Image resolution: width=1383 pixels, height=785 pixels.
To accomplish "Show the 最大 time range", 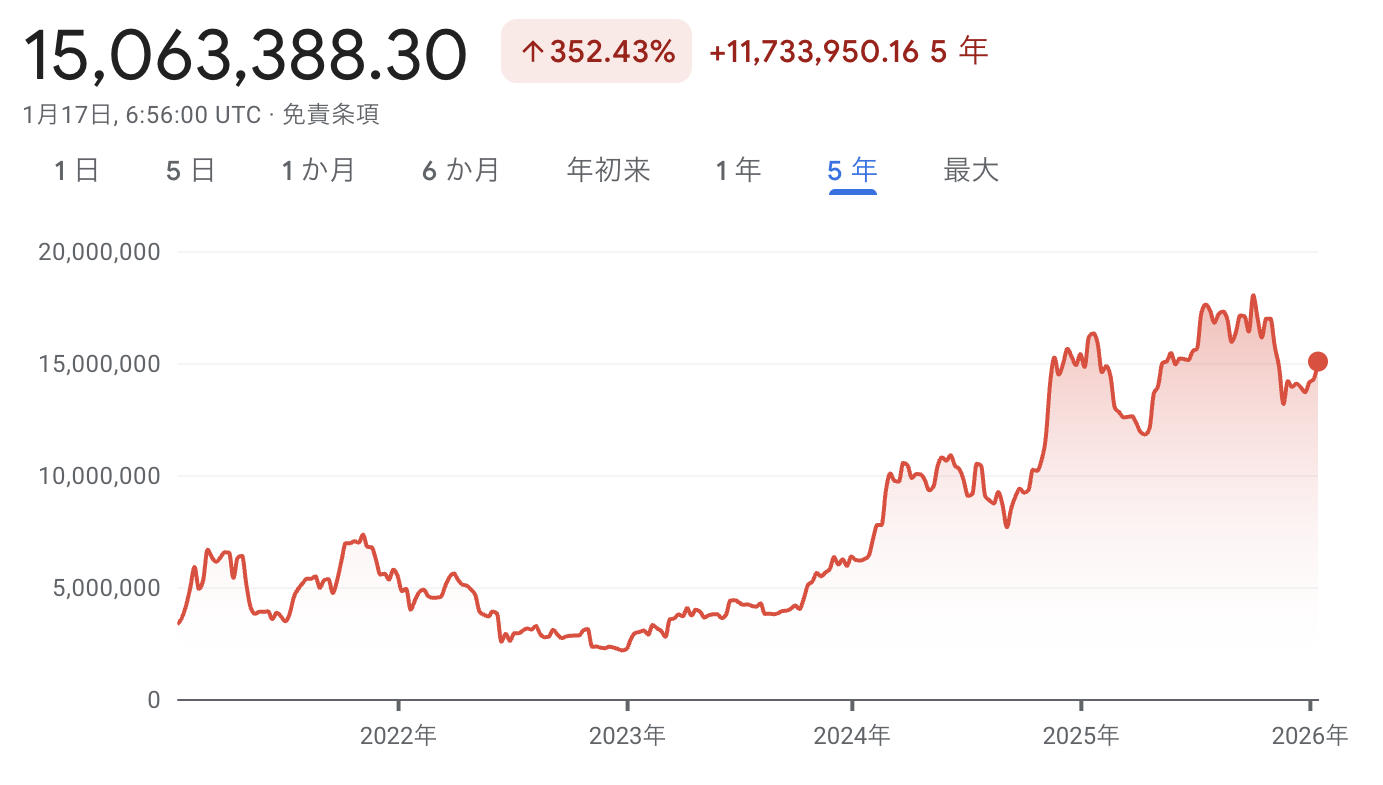I will pyautogui.click(x=971, y=170).
